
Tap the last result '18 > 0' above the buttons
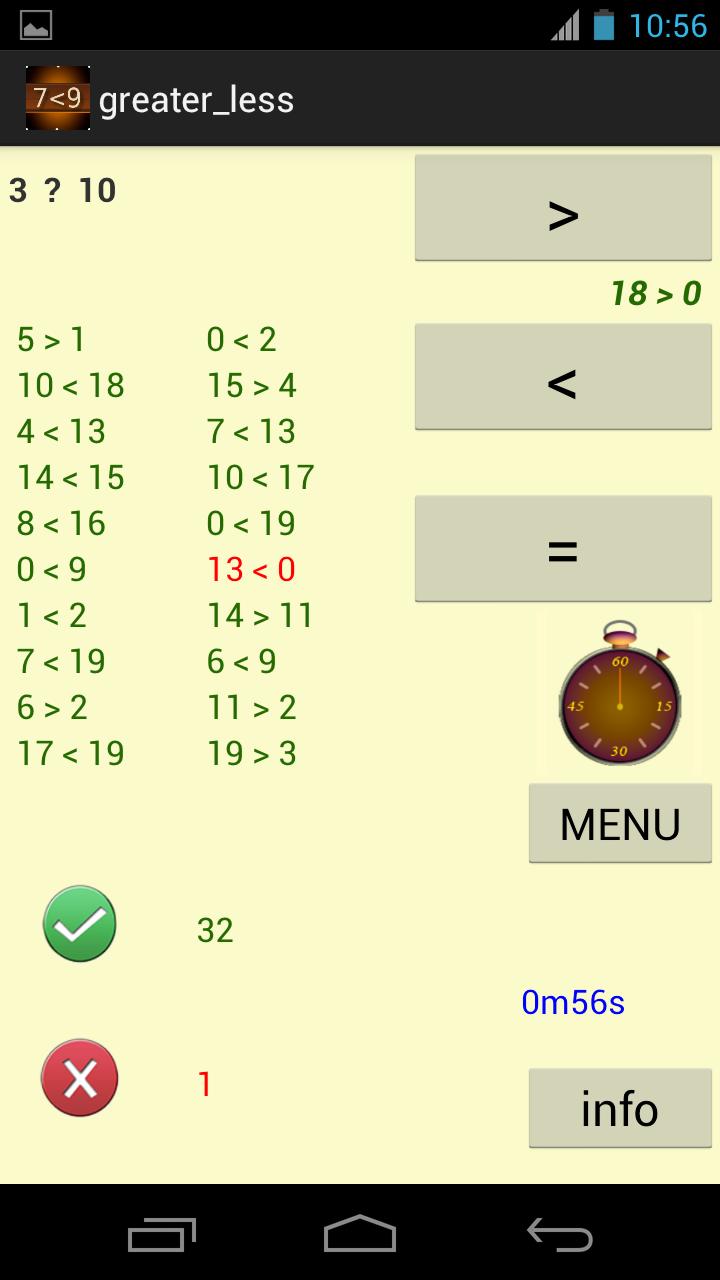pyautogui.click(x=655, y=293)
